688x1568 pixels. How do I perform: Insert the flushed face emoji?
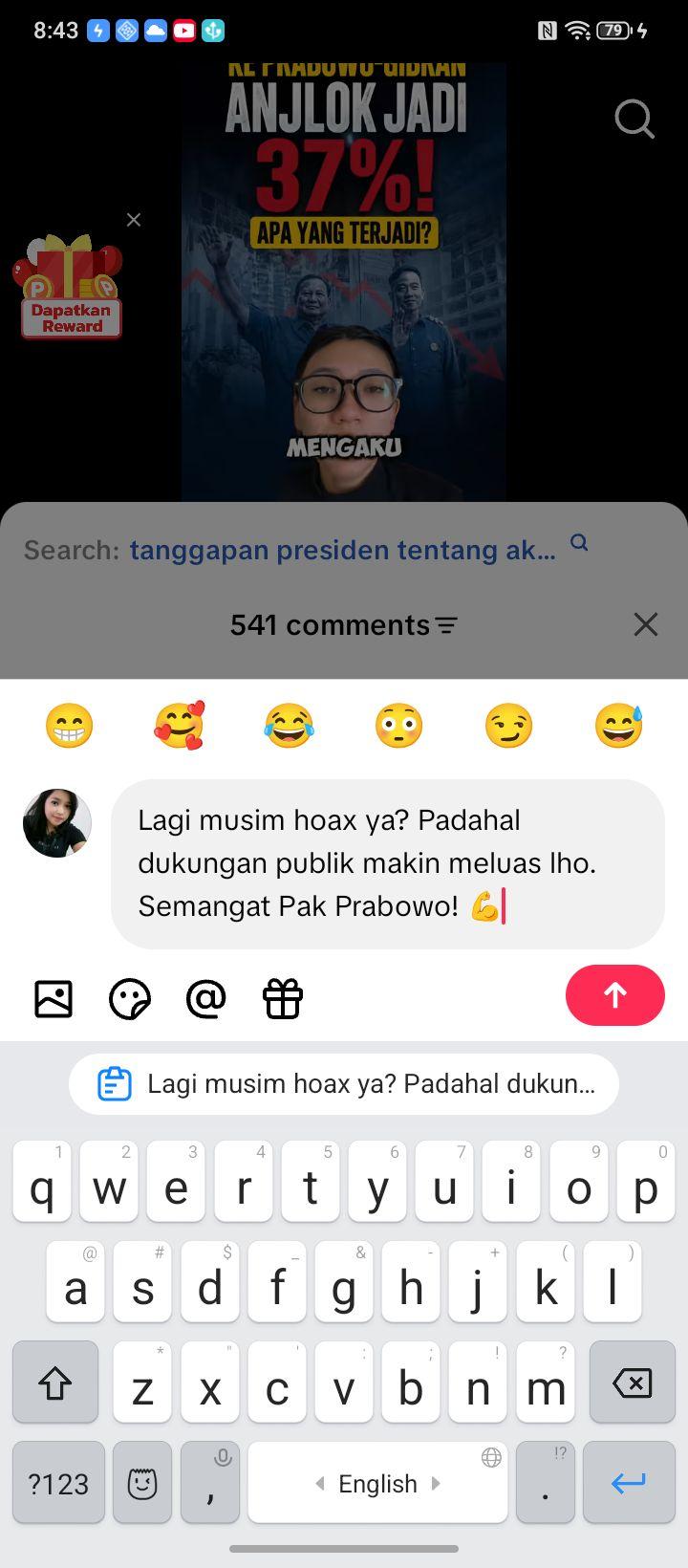398,726
